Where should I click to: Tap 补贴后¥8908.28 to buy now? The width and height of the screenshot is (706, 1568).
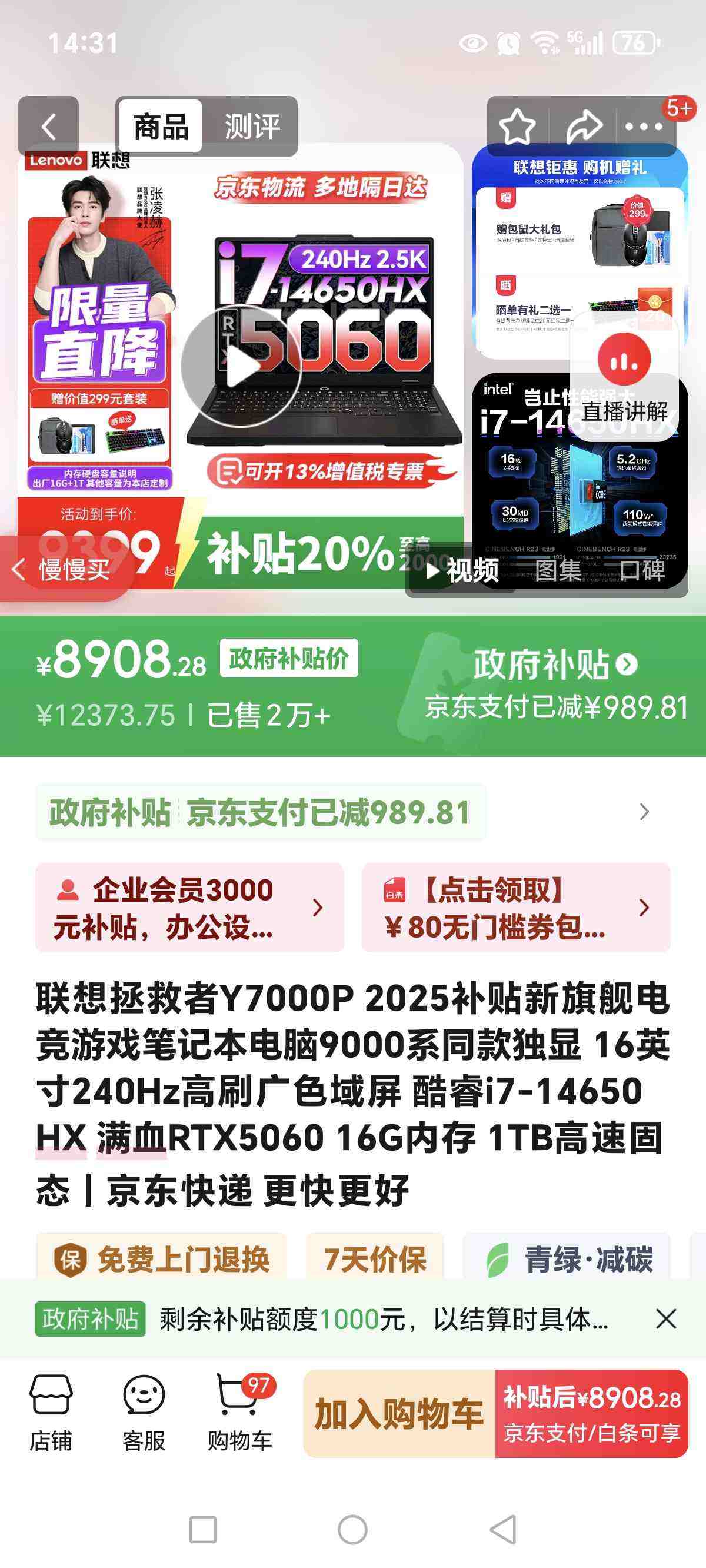pyautogui.click(x=591, y=1416)
